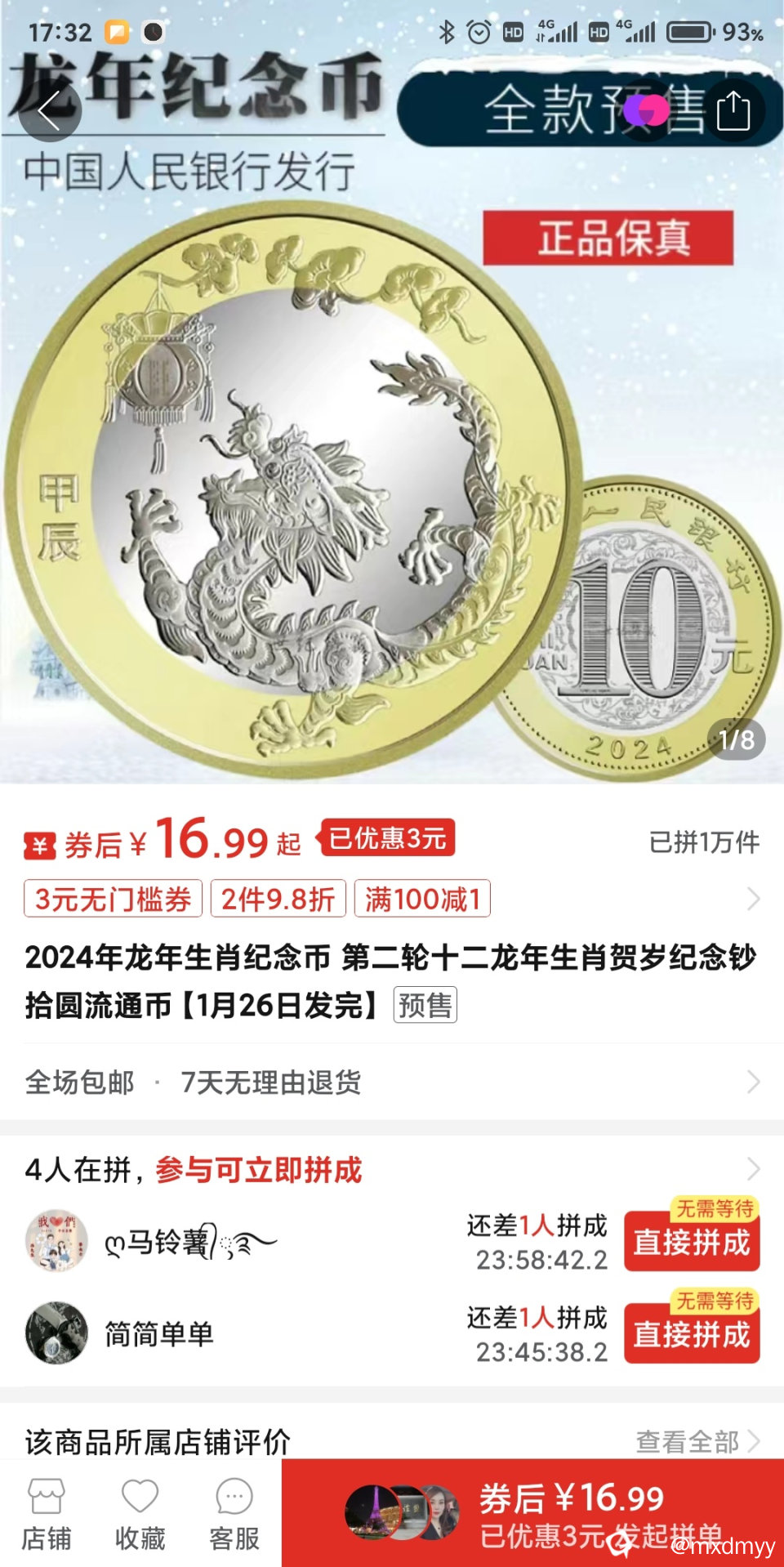View all shop reviews via 查看全部
Screen dimensions: 784x1567
coord(696,1442)
